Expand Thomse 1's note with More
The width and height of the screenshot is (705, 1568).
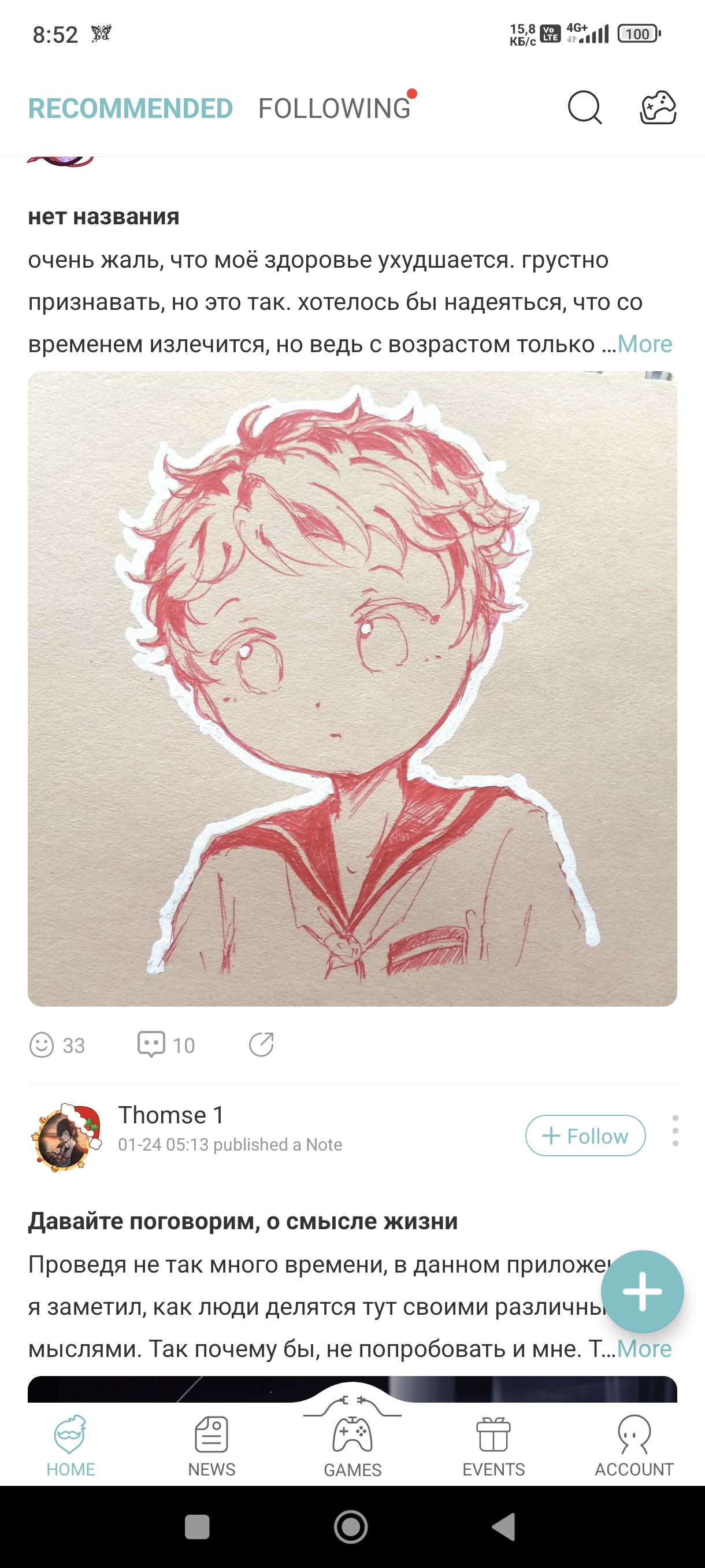644,1348
